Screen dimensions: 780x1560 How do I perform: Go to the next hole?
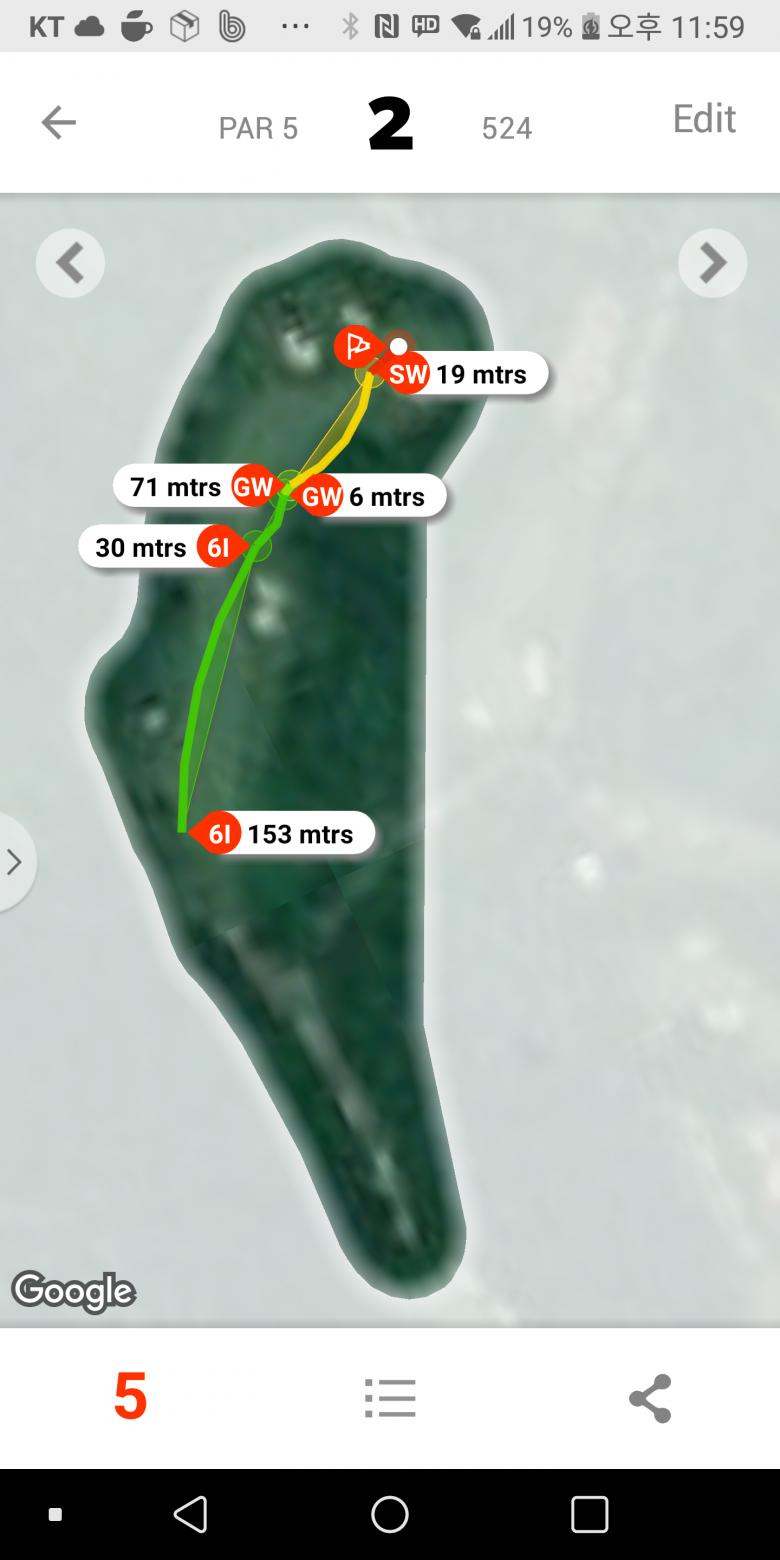click(x=712, y=263)
